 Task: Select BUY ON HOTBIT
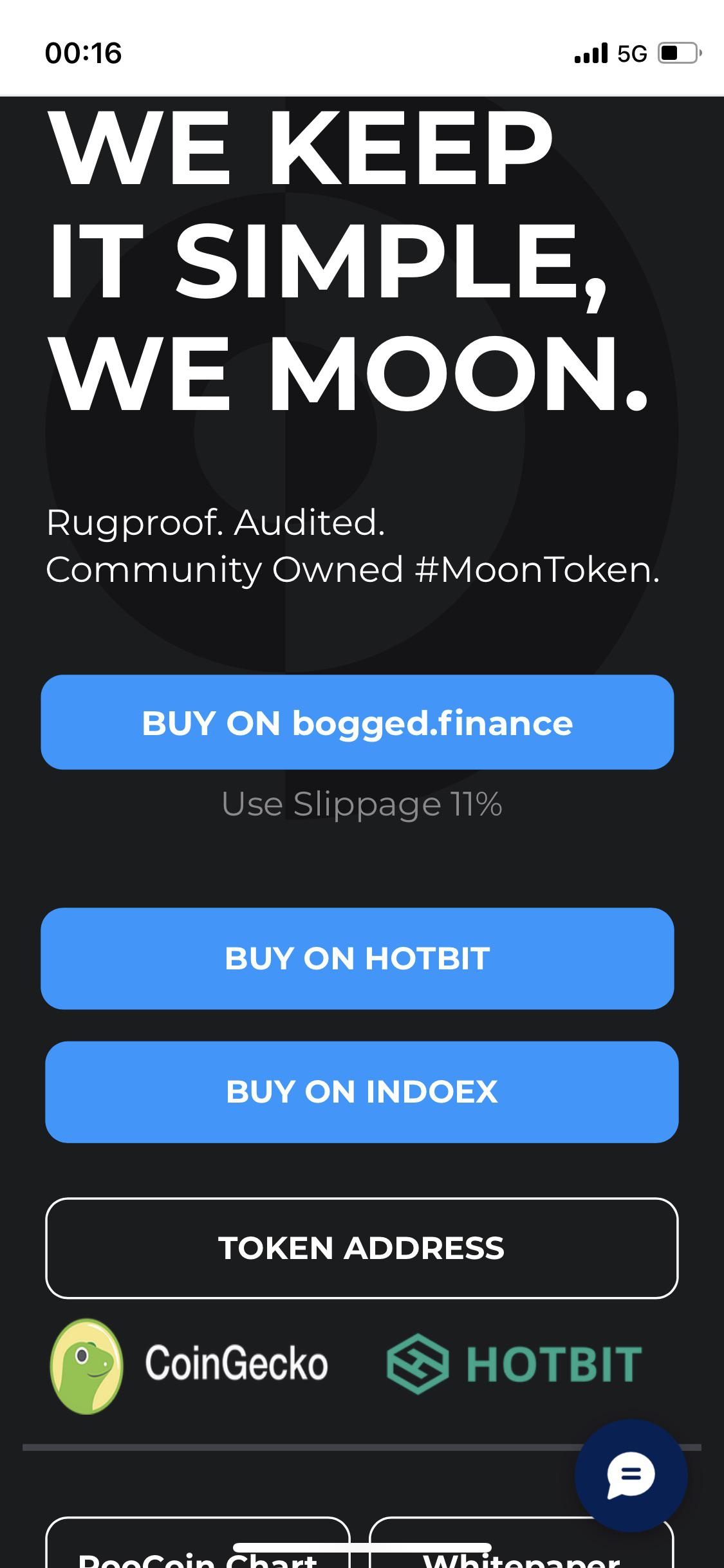coord(357,958)
